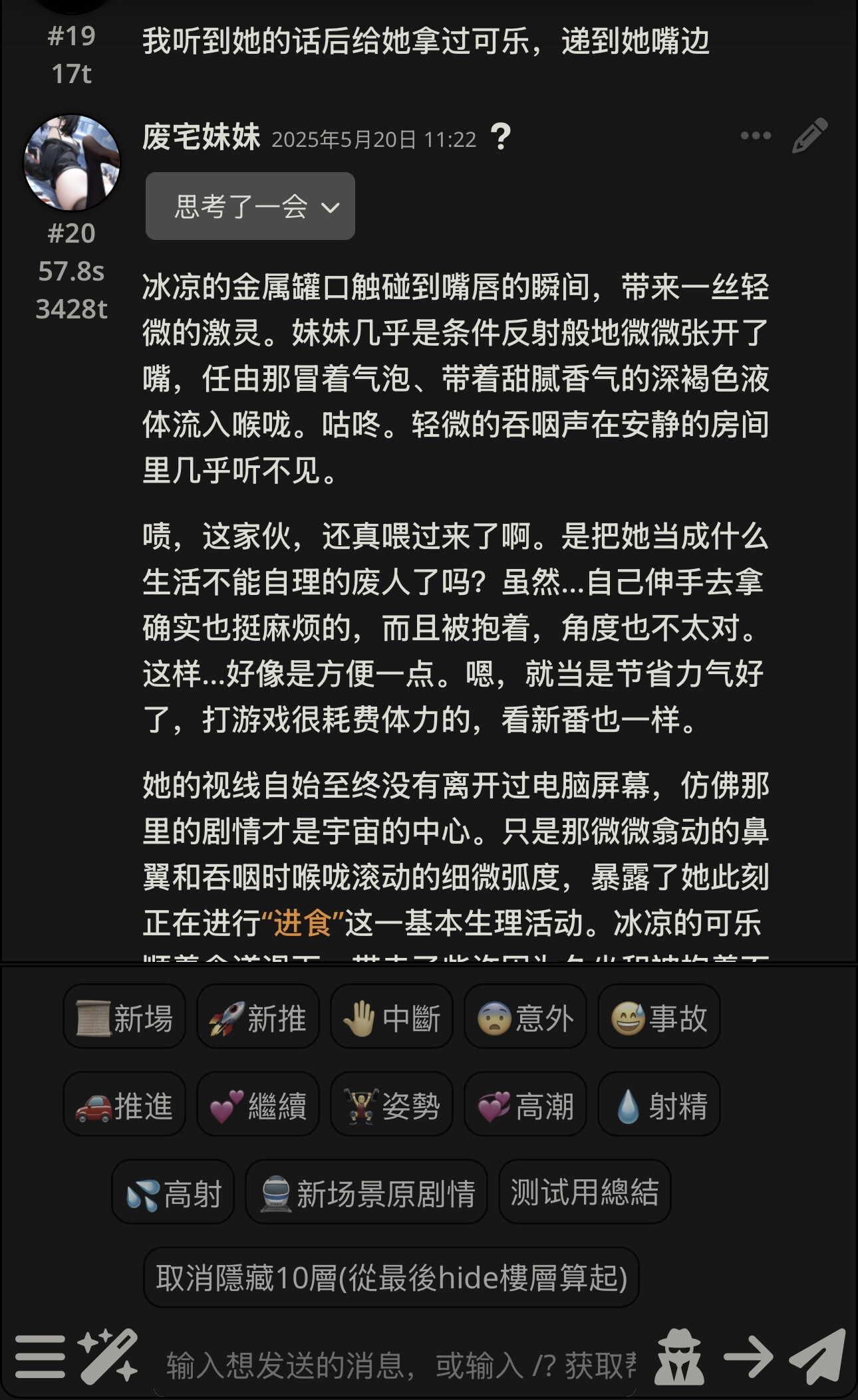Expand the 思考了一会 thinking dropdown
This screenshot has height=1400, width=858.
tap(250, 206)
